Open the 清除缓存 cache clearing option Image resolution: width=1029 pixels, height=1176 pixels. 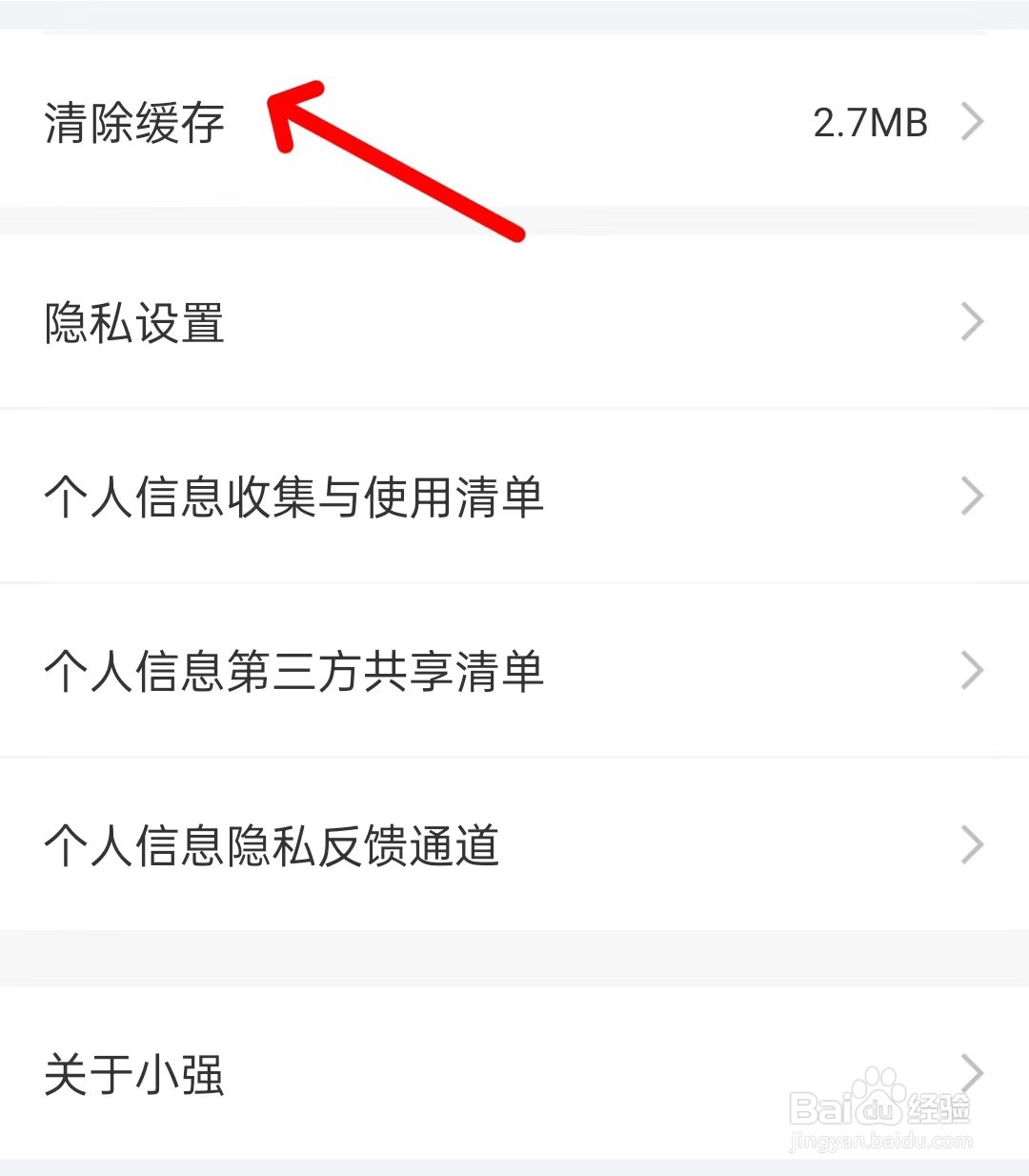click(133, 122)
